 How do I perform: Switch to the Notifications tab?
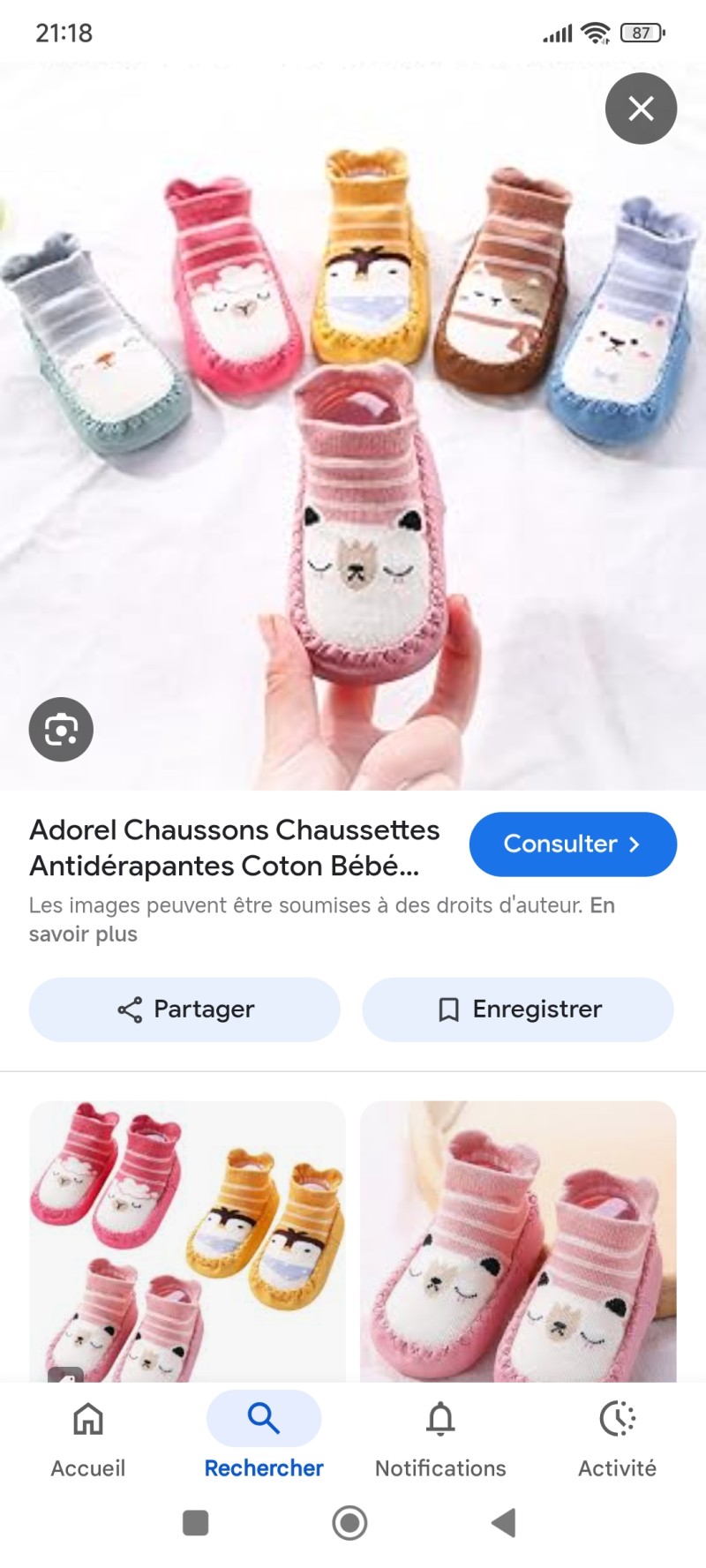[440, 1437]
